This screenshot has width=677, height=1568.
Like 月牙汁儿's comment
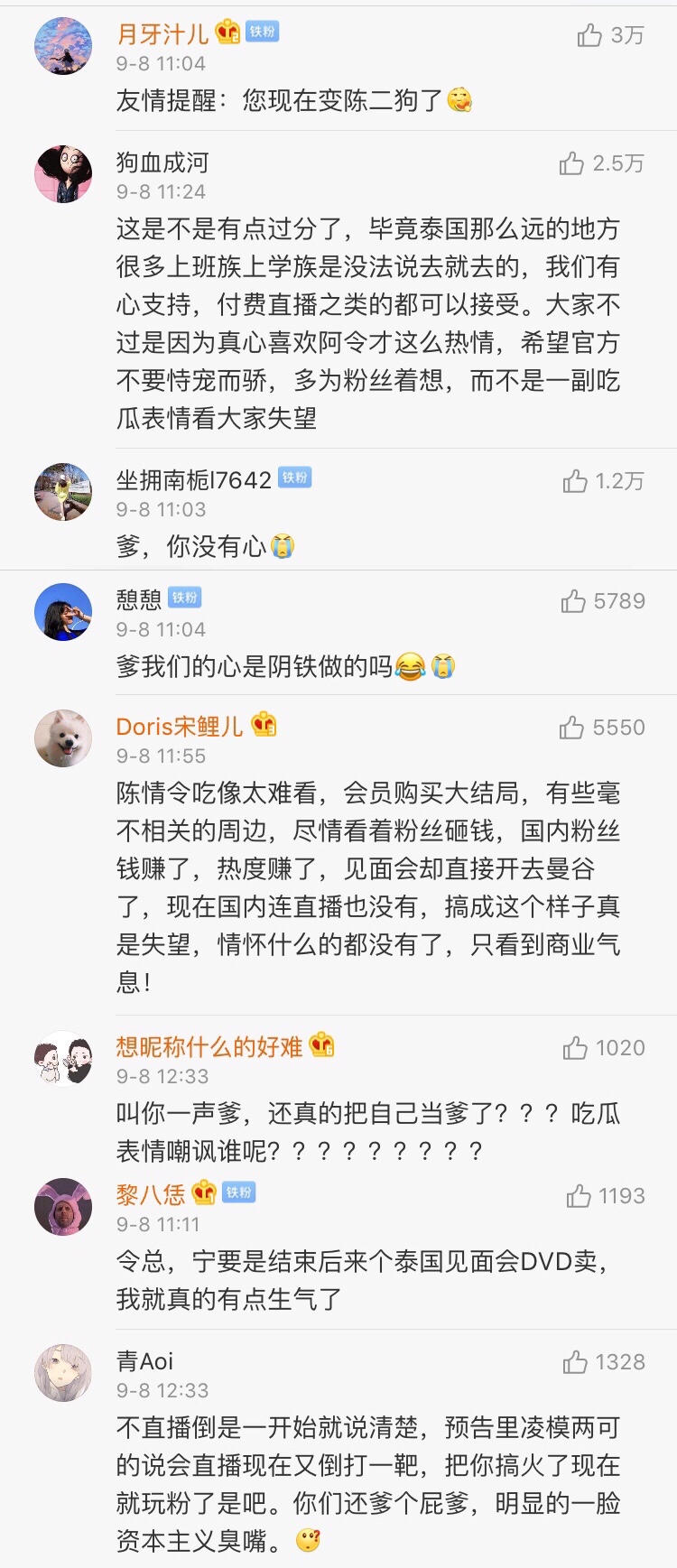point(589,35)
